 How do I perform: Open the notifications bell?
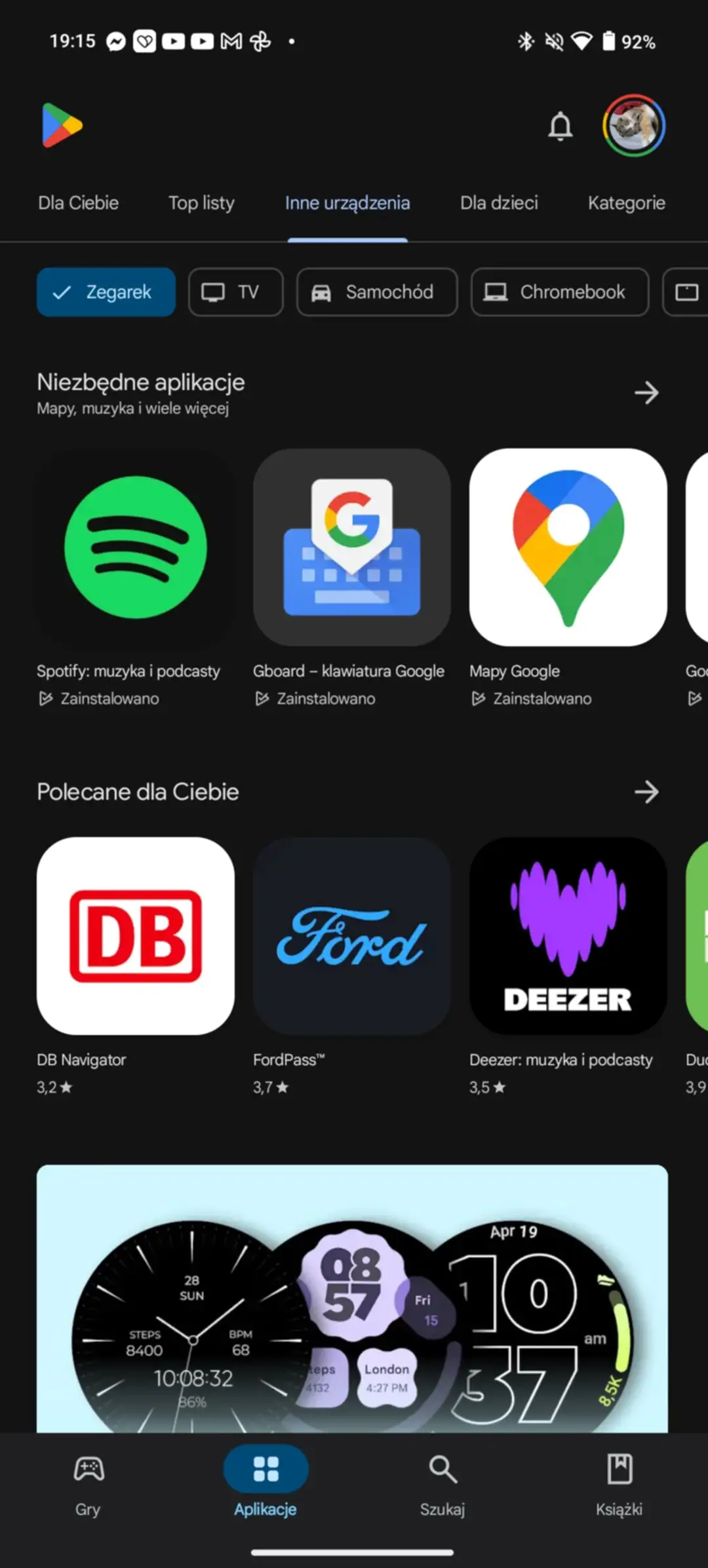coord(560,125)
